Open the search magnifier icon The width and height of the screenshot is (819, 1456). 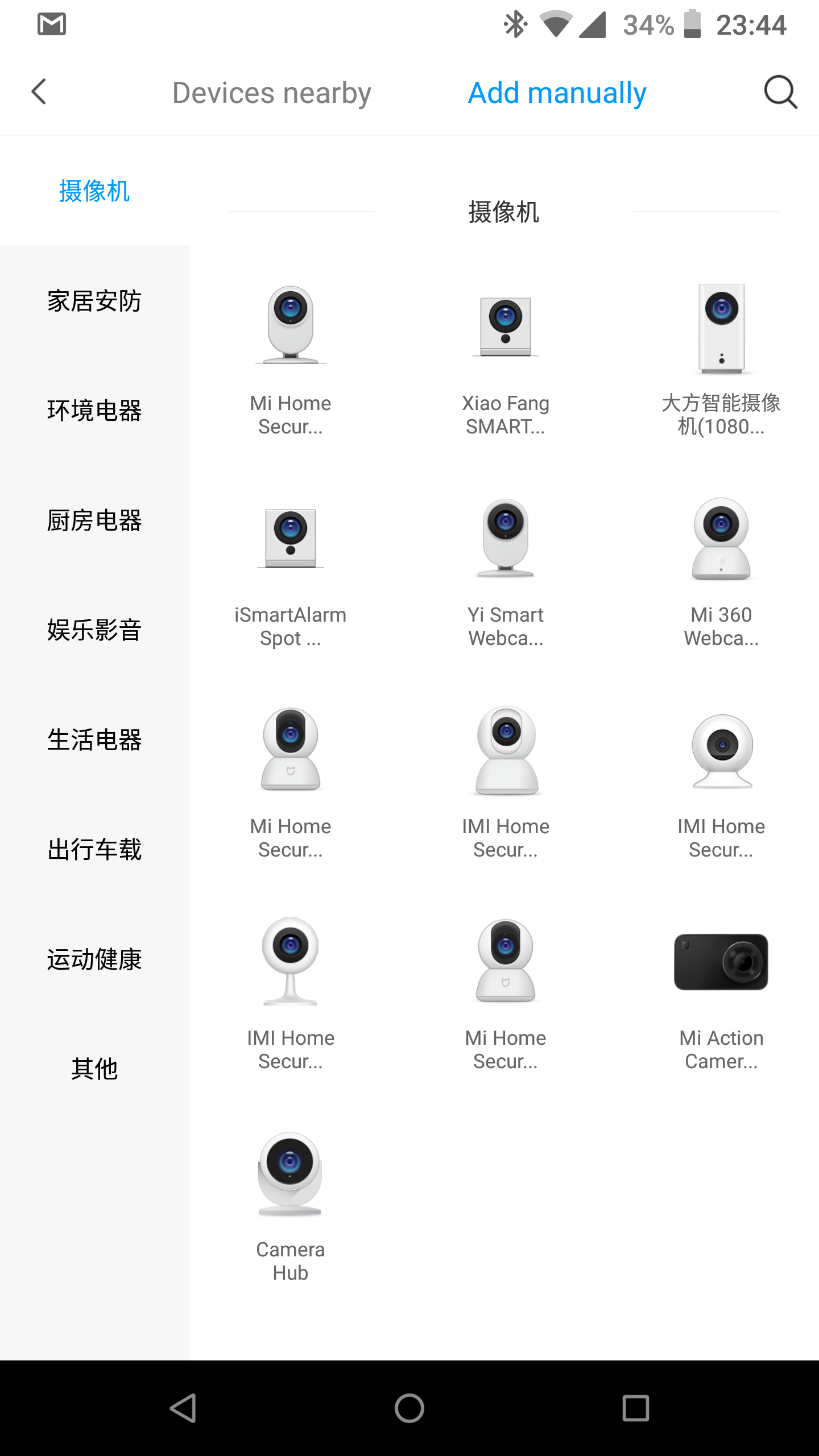pyautogui.click(x=780, y=92)
